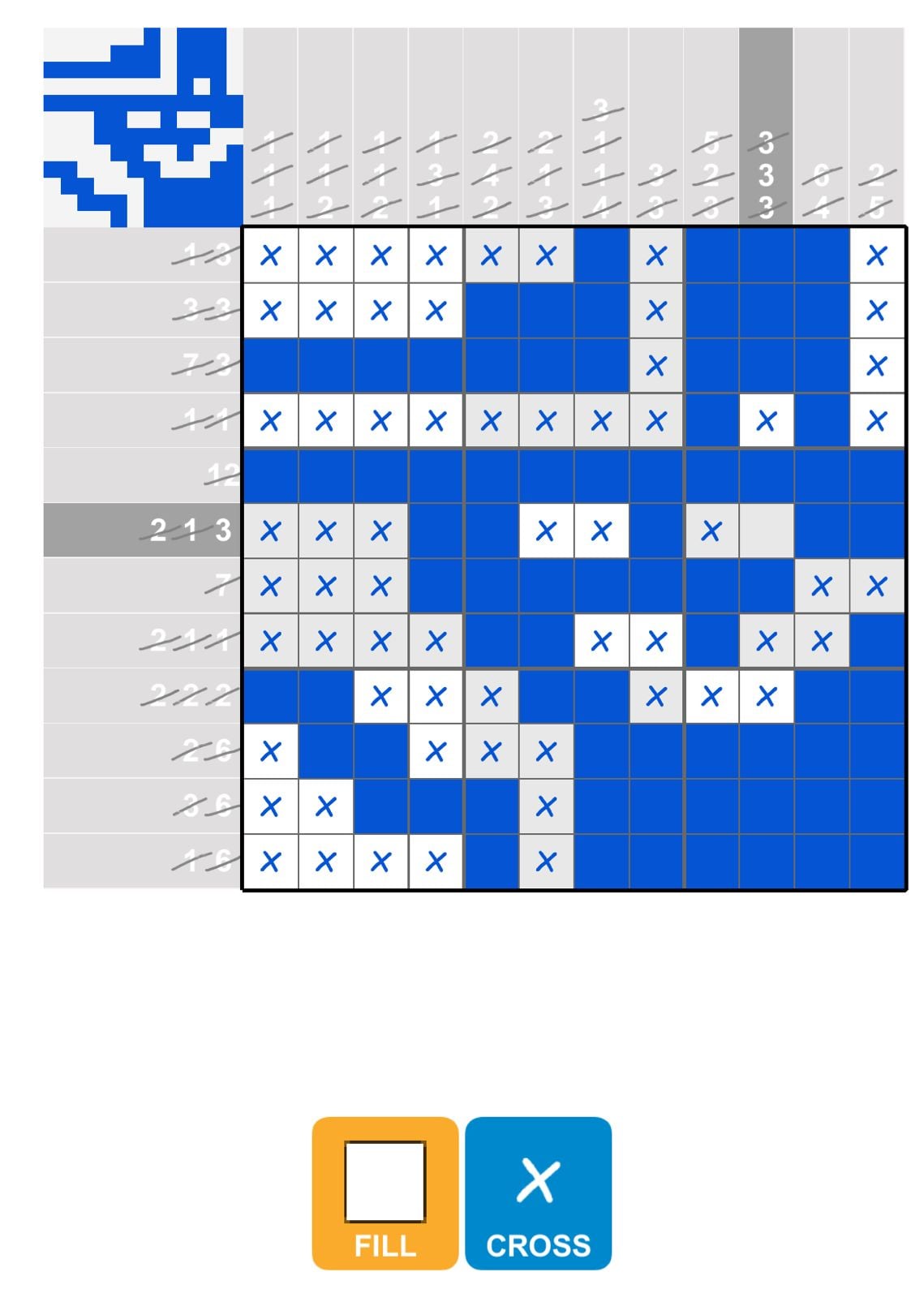Switch to CROSS mode

click(x=538, y=1192)
